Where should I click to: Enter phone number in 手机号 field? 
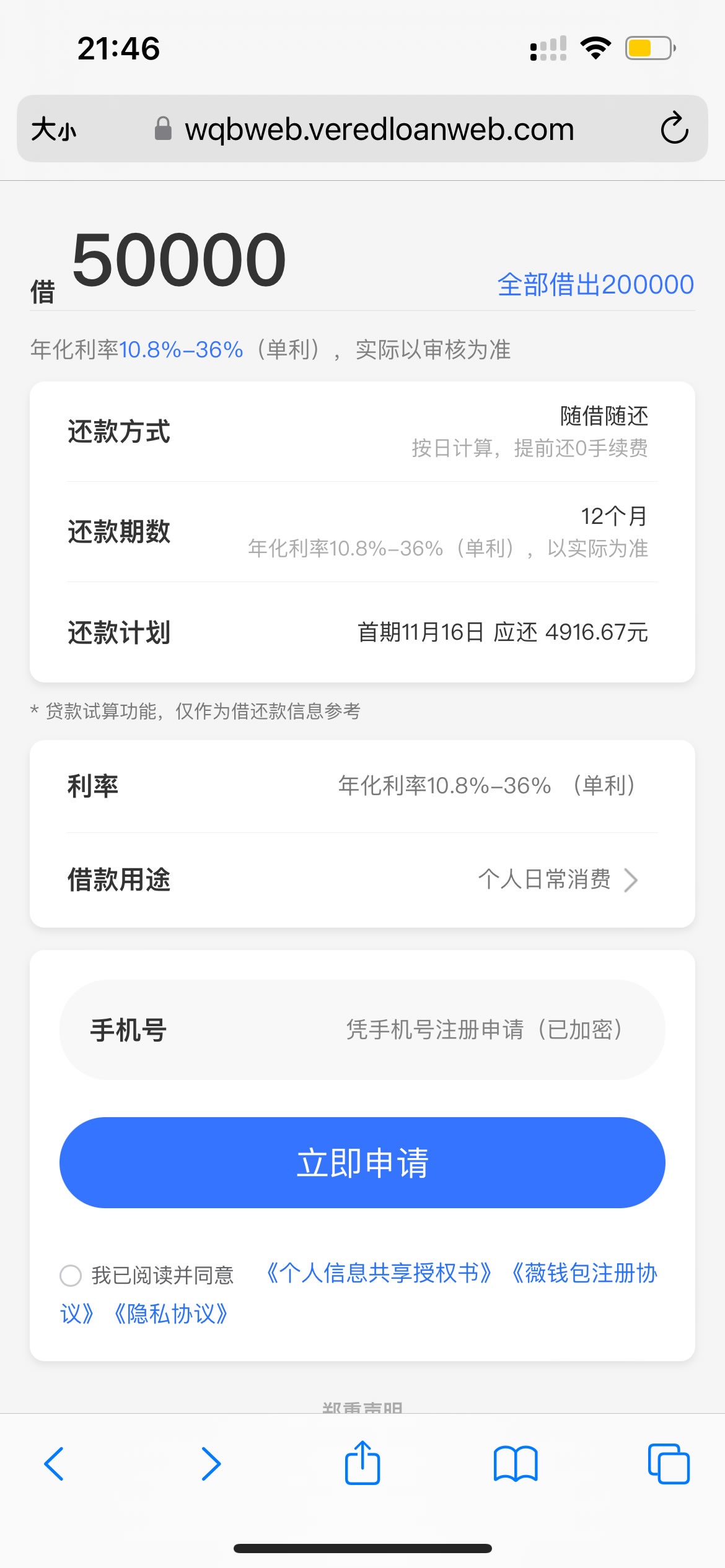[x=483, y=1030]
